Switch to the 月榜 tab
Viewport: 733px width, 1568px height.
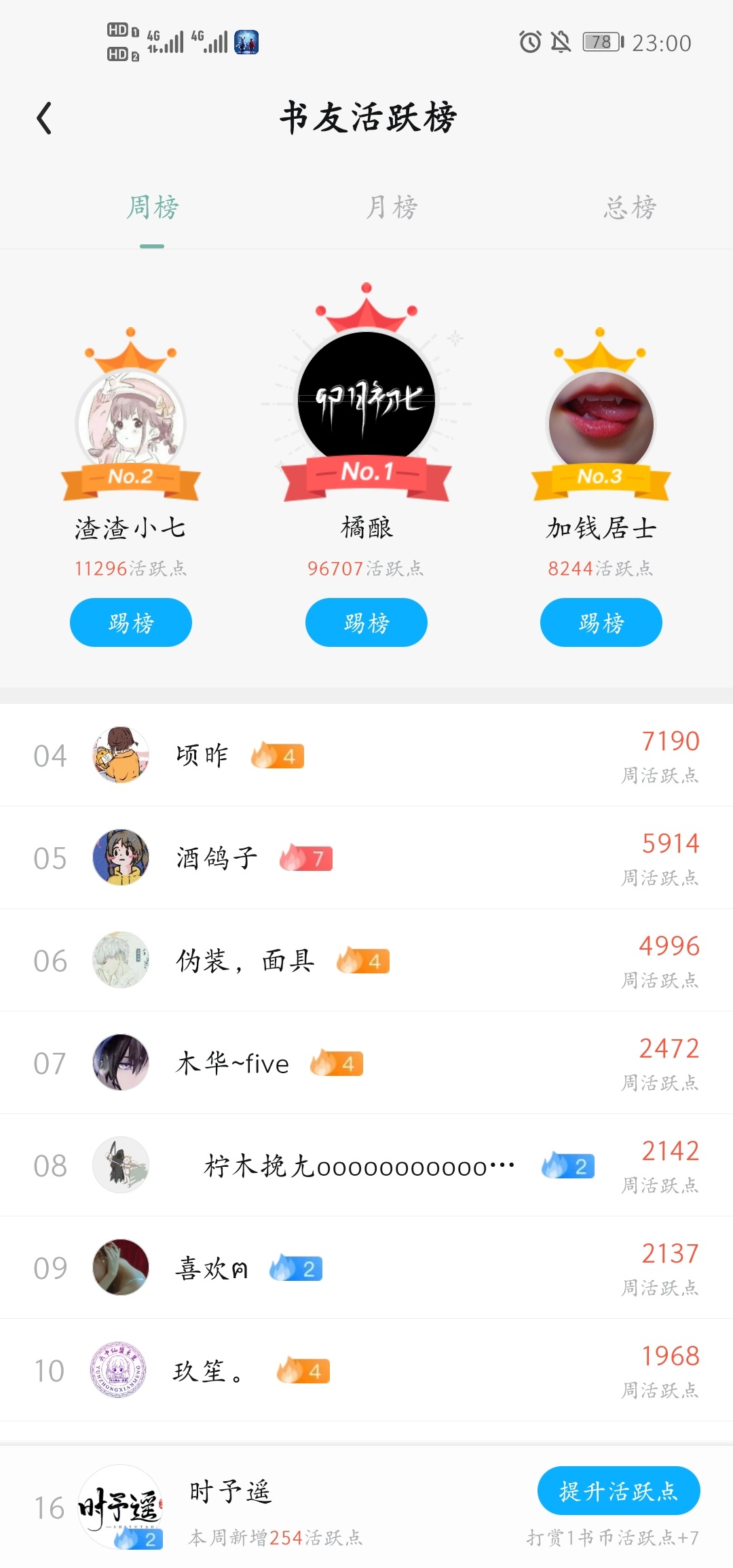click(392, 208)
